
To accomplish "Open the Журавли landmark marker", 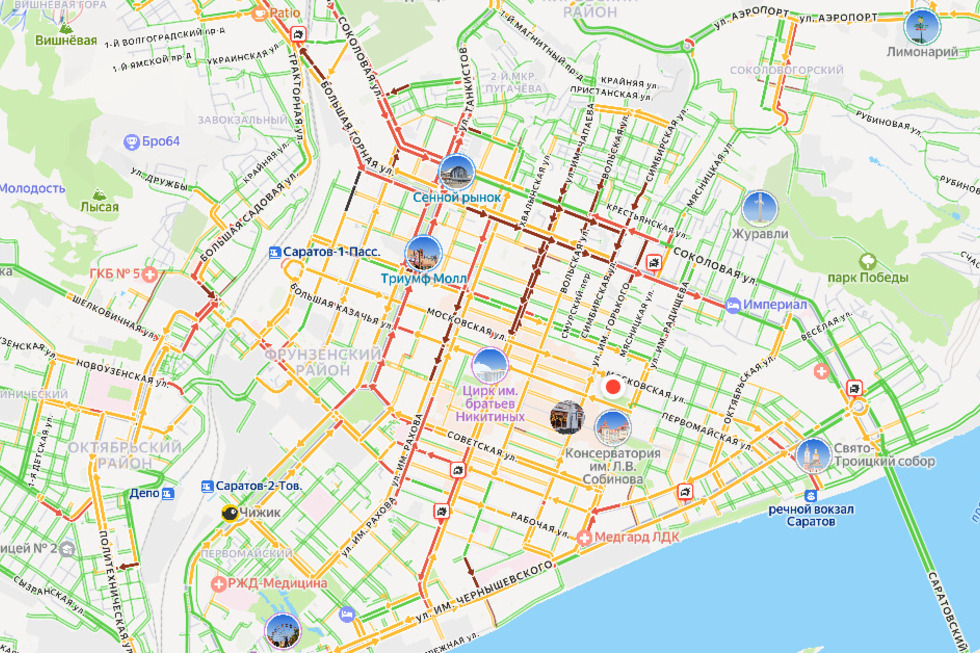I will [759, 207].
